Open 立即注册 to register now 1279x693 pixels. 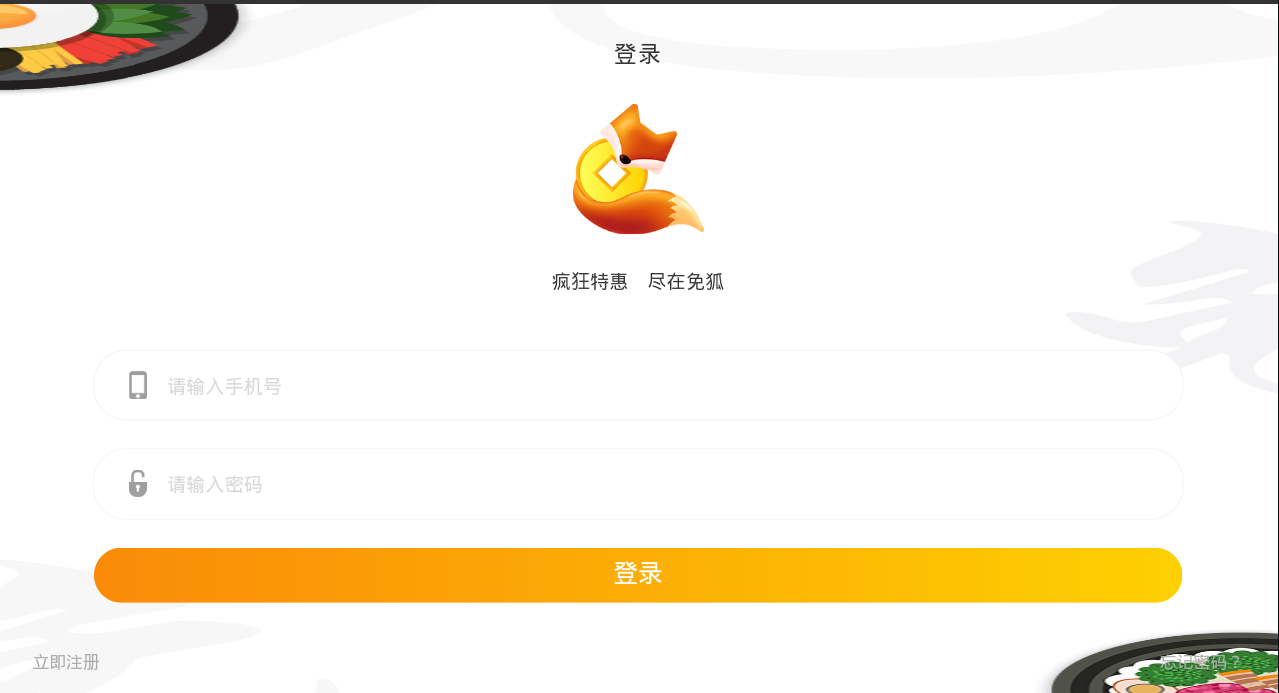point(66,662)
